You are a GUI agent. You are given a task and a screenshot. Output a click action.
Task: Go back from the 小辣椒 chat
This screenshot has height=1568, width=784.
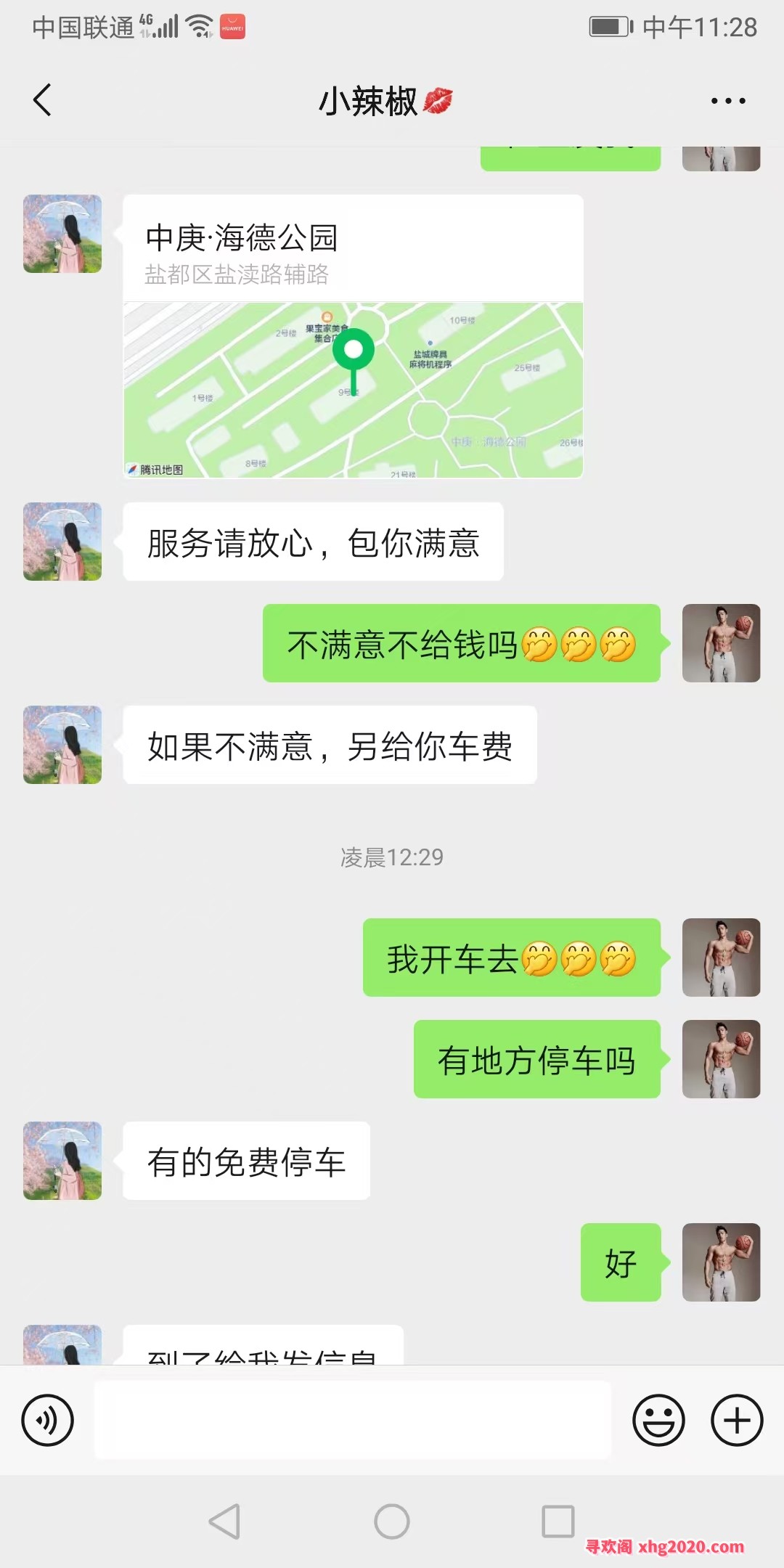tap(43, 100)
